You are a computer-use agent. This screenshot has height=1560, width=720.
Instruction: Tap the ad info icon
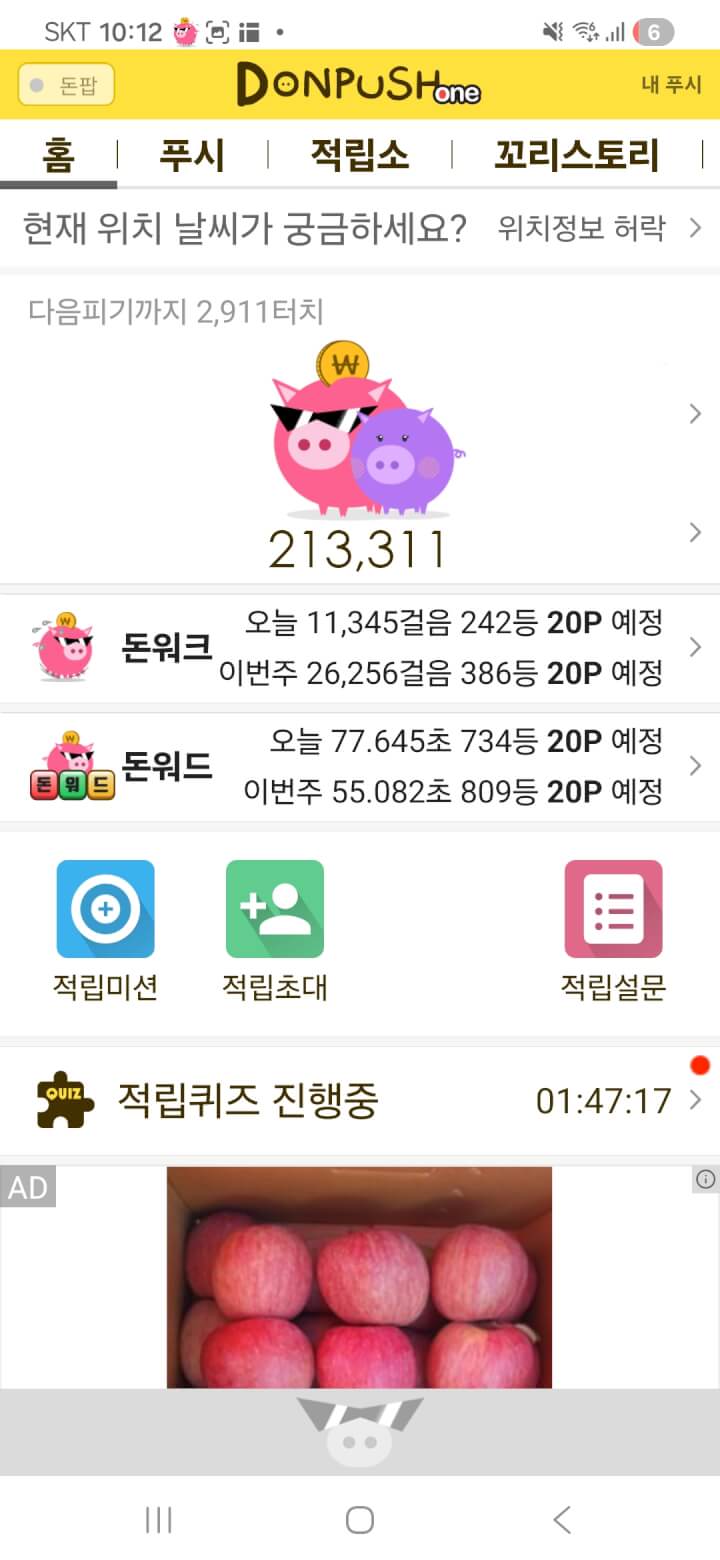click(705, 1180)
